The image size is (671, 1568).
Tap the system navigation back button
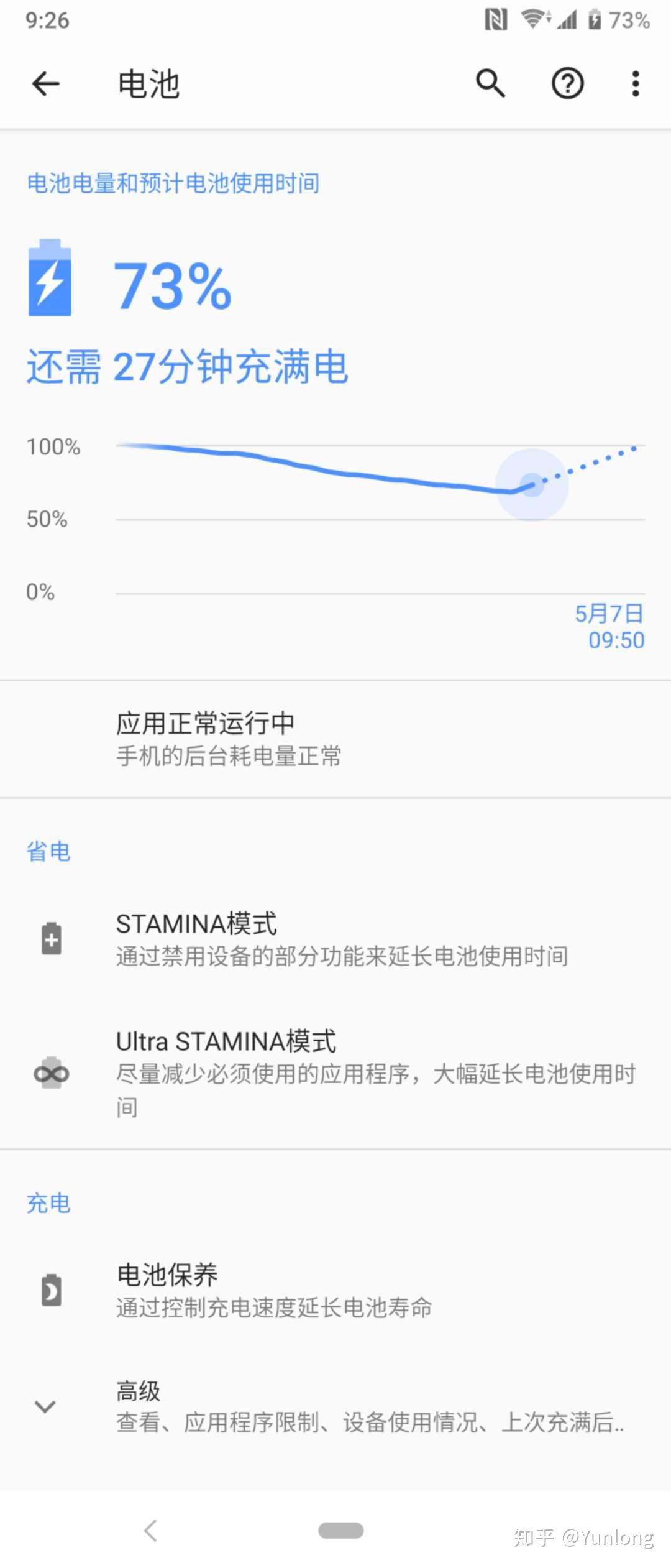tap(150, 1530)
